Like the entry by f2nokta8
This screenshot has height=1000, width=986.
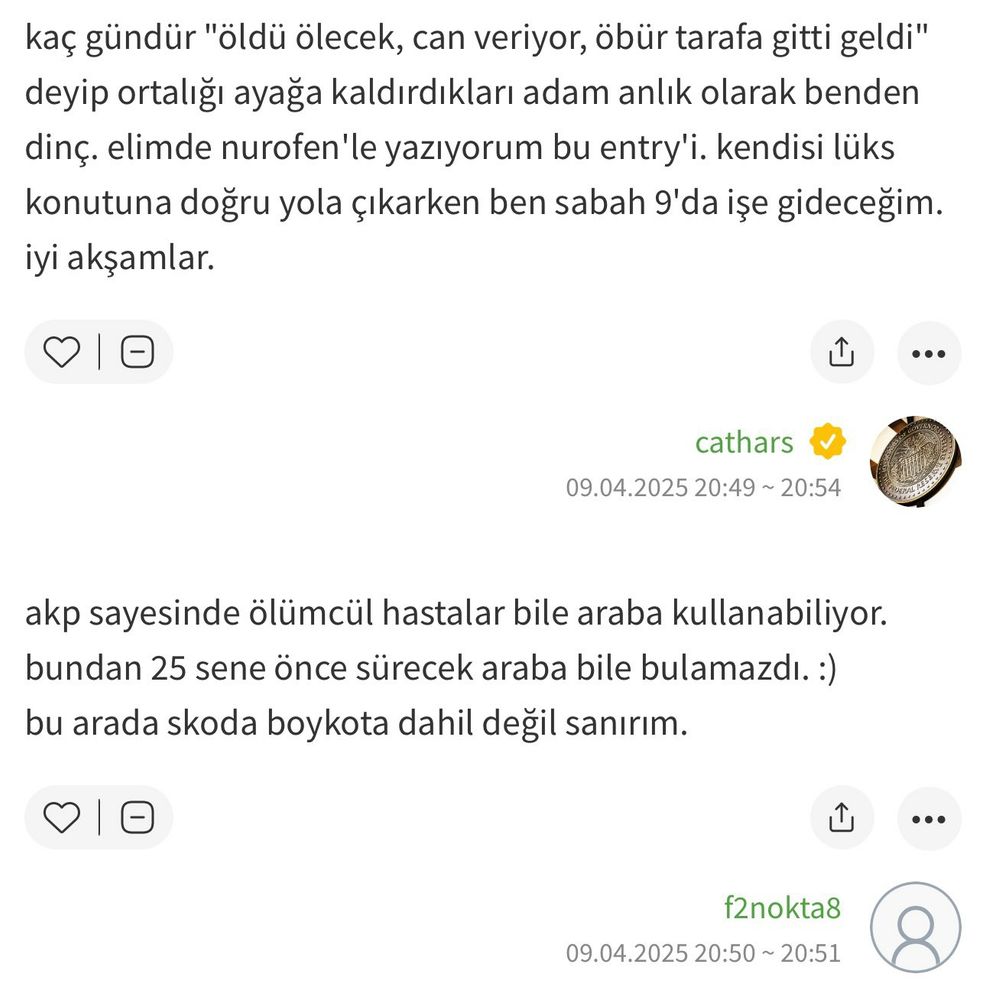pos(62,817)
